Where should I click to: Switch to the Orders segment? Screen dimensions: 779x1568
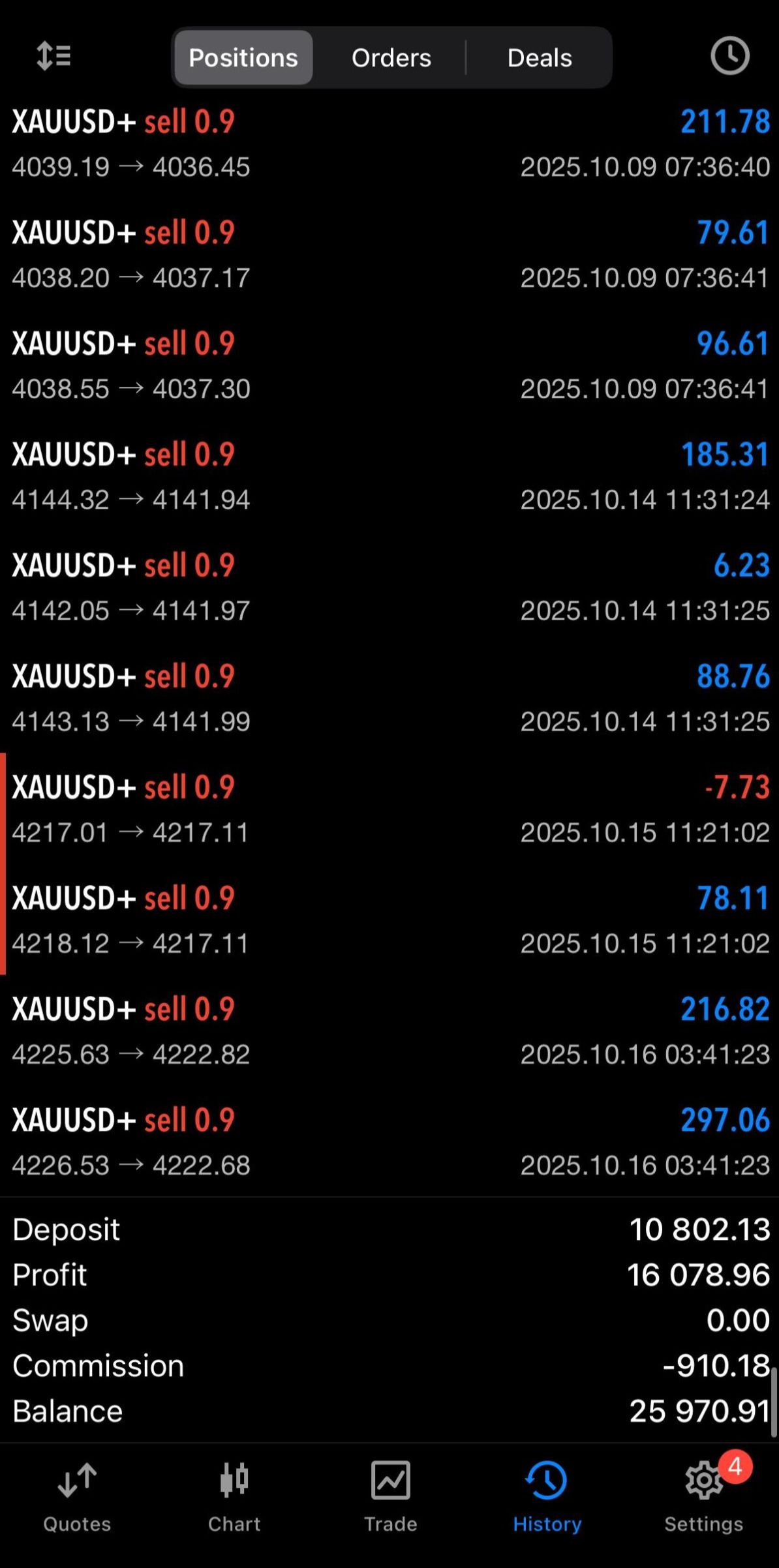click(391, 57)
